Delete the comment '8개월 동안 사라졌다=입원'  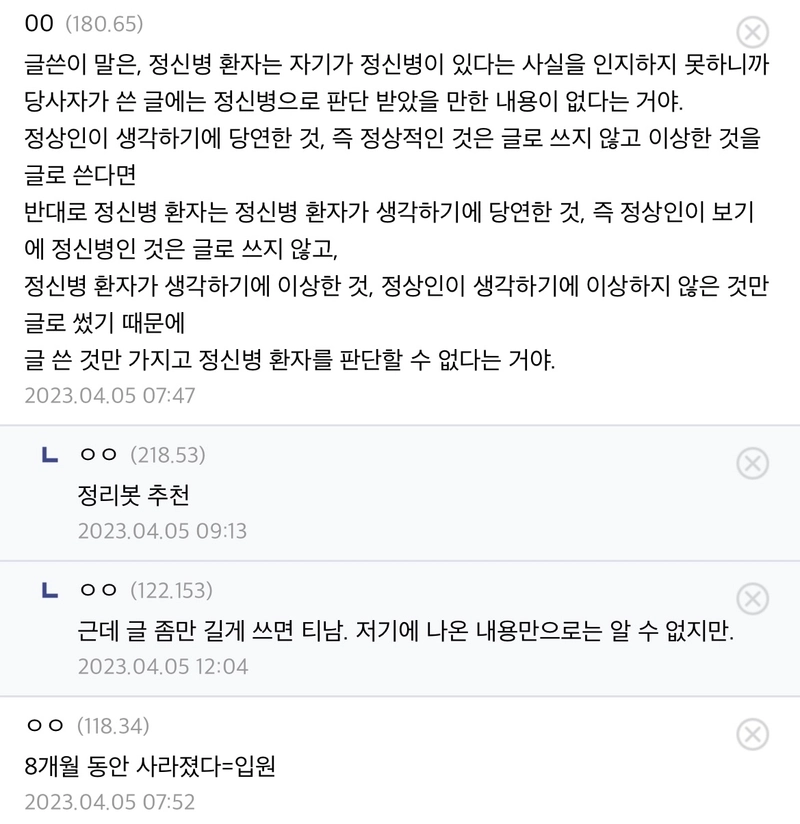pos(752,735)
